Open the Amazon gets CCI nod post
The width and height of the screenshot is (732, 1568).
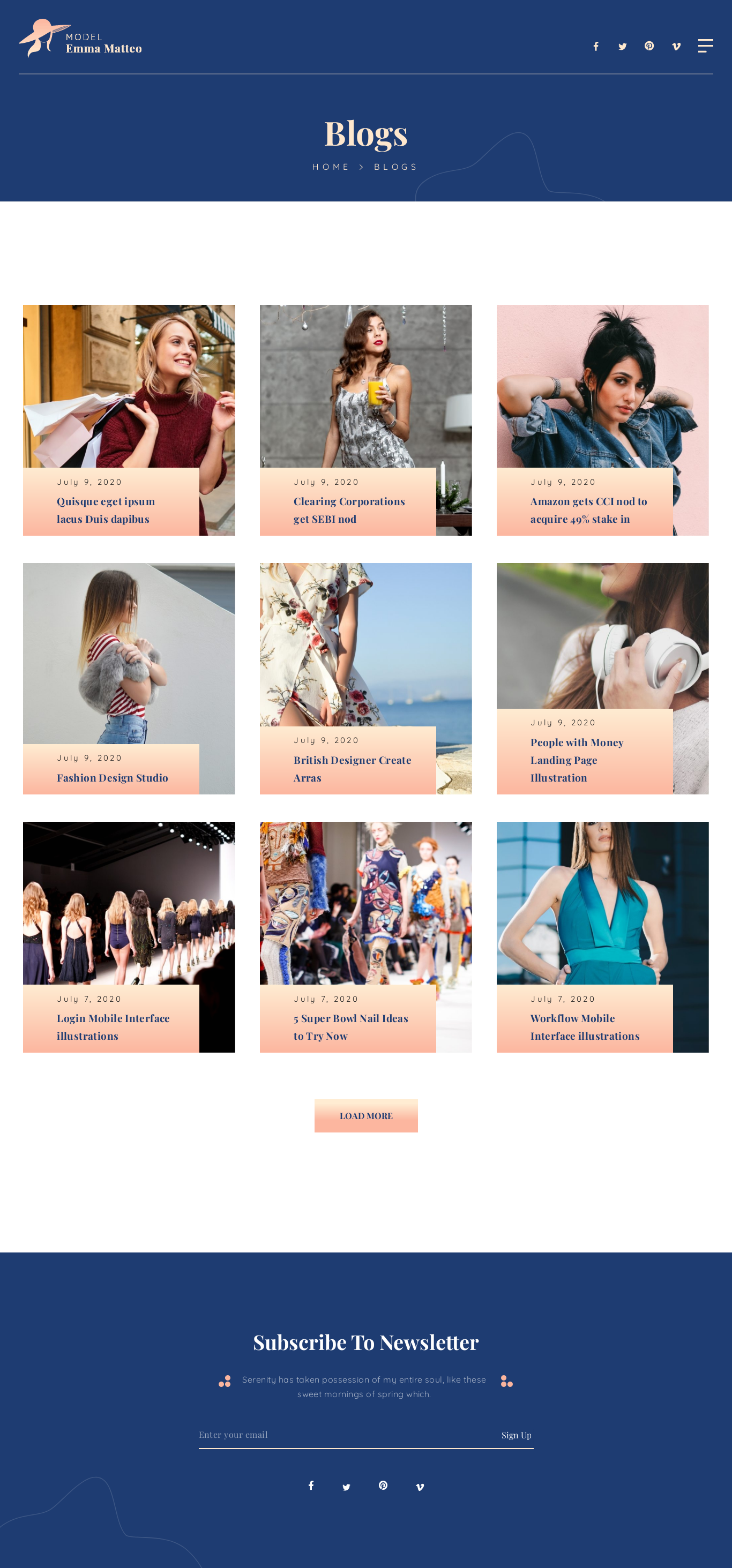(x=588, y=510)
